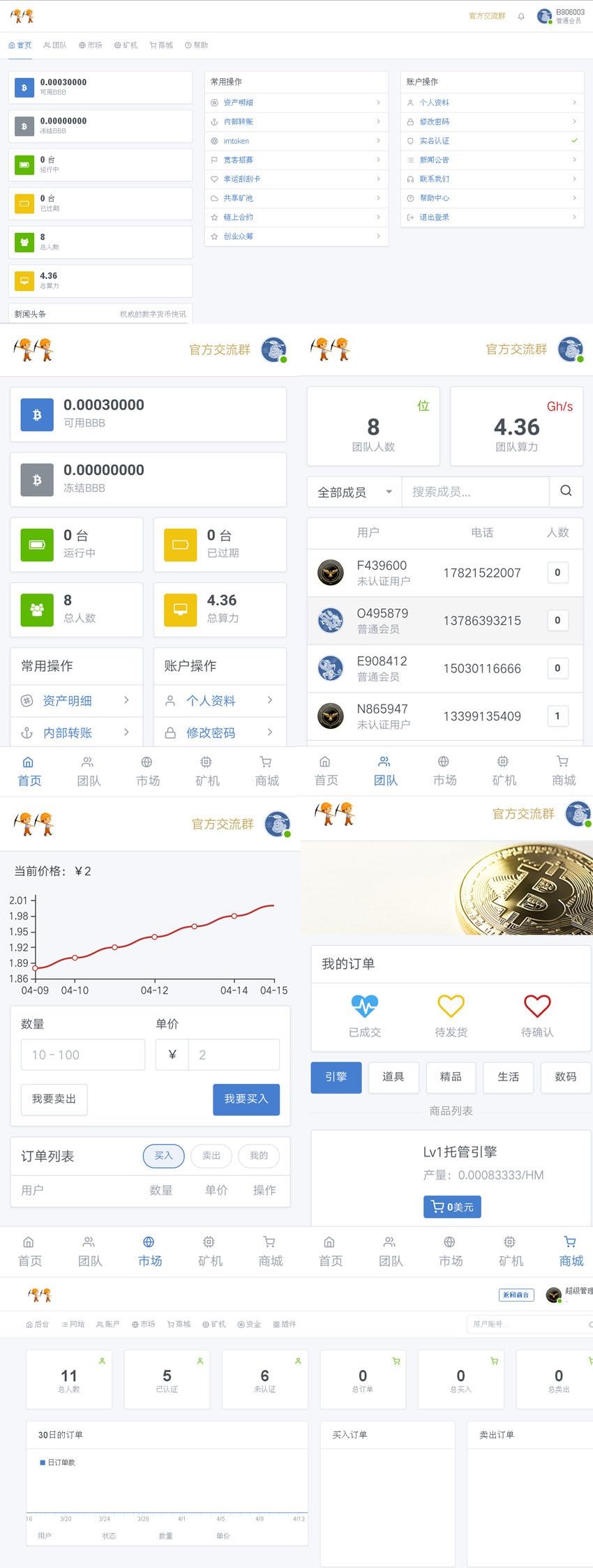Click the 幸运刮刮卡 scratch card icon
The height and width of the screenshot is (1568, 593).
pos(215,179)
